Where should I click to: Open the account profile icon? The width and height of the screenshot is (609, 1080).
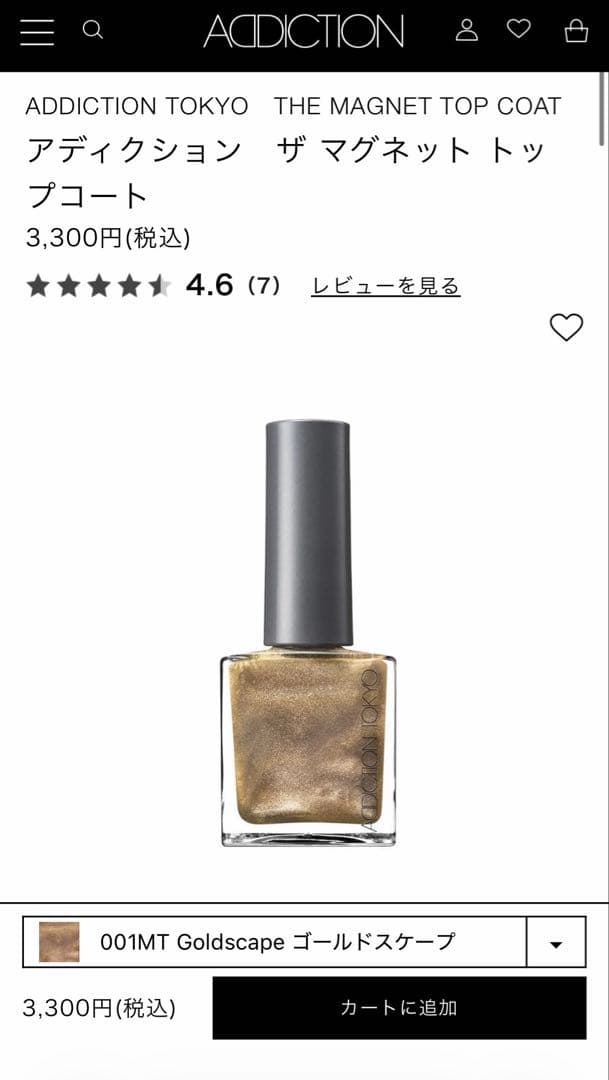[467, 31]
